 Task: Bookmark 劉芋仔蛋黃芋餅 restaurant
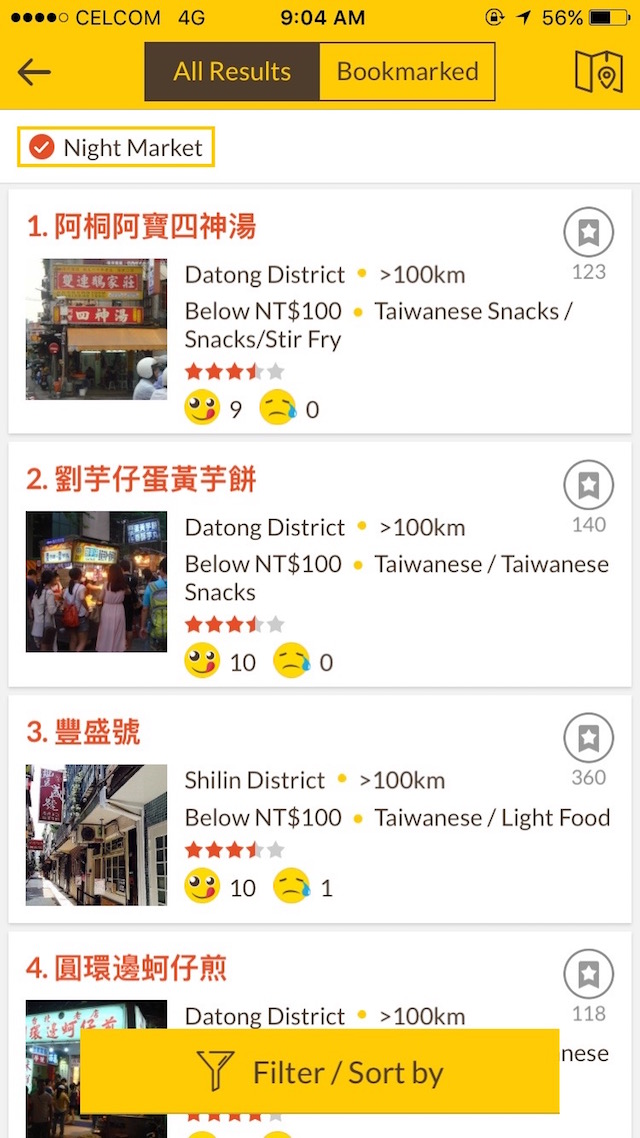coord(588,486)
